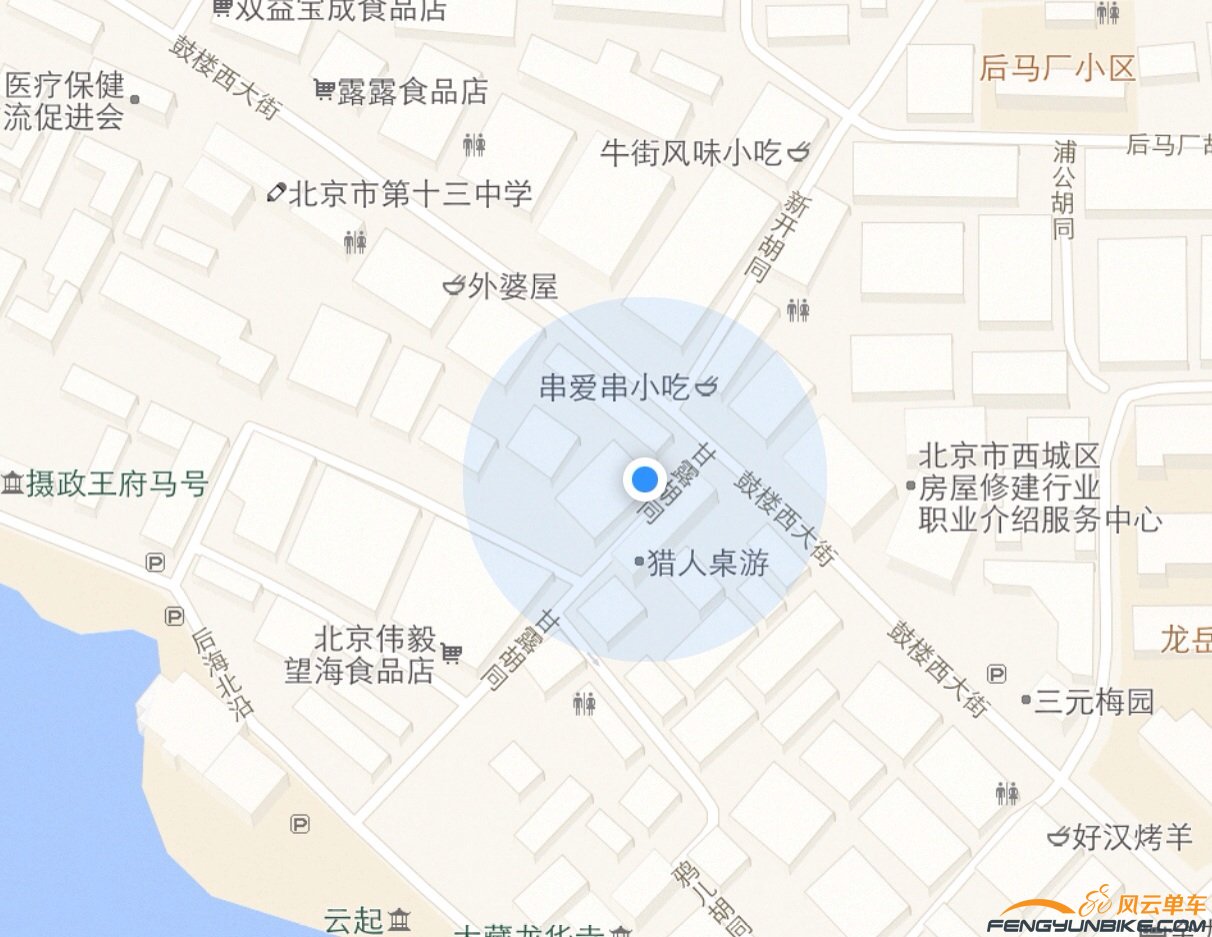Tap the blue current location dot

pos(645,481)
